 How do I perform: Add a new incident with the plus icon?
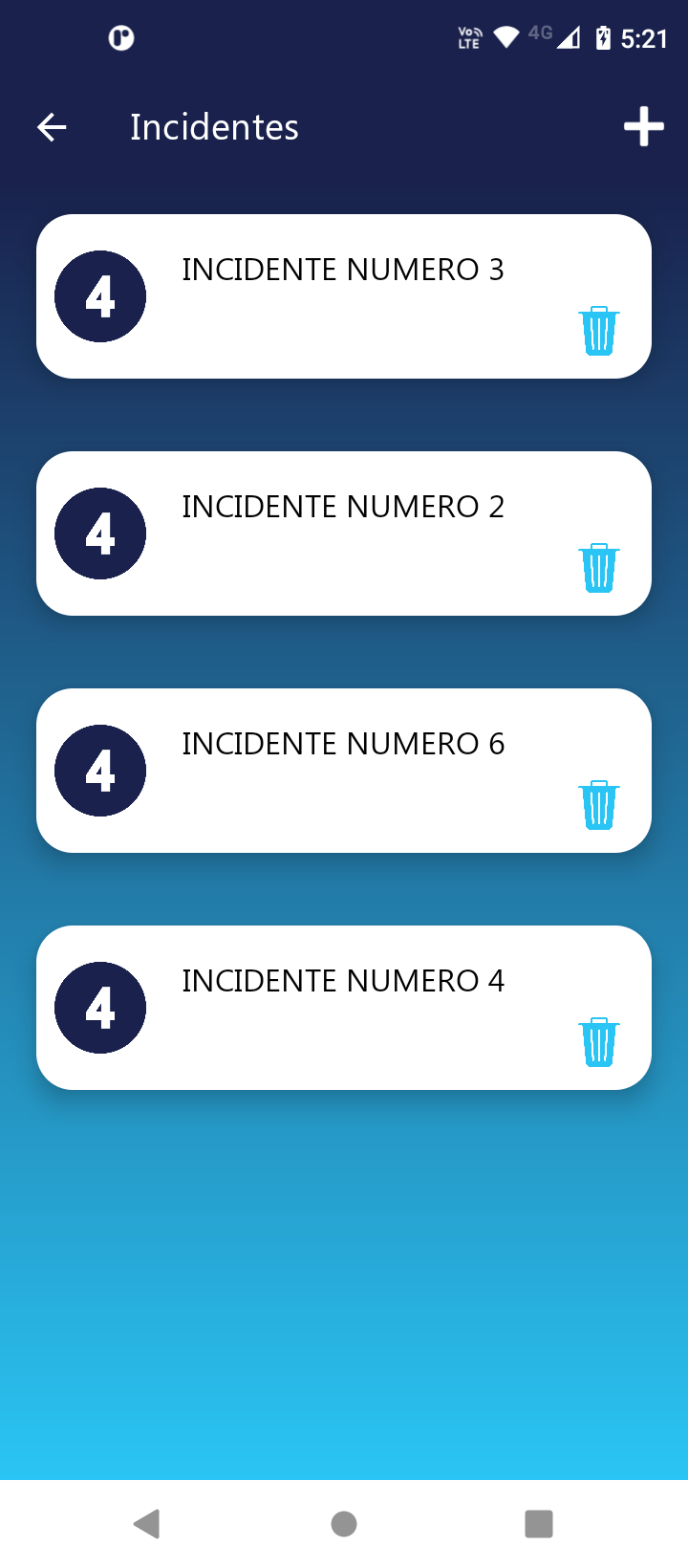(x=643, y=127)
